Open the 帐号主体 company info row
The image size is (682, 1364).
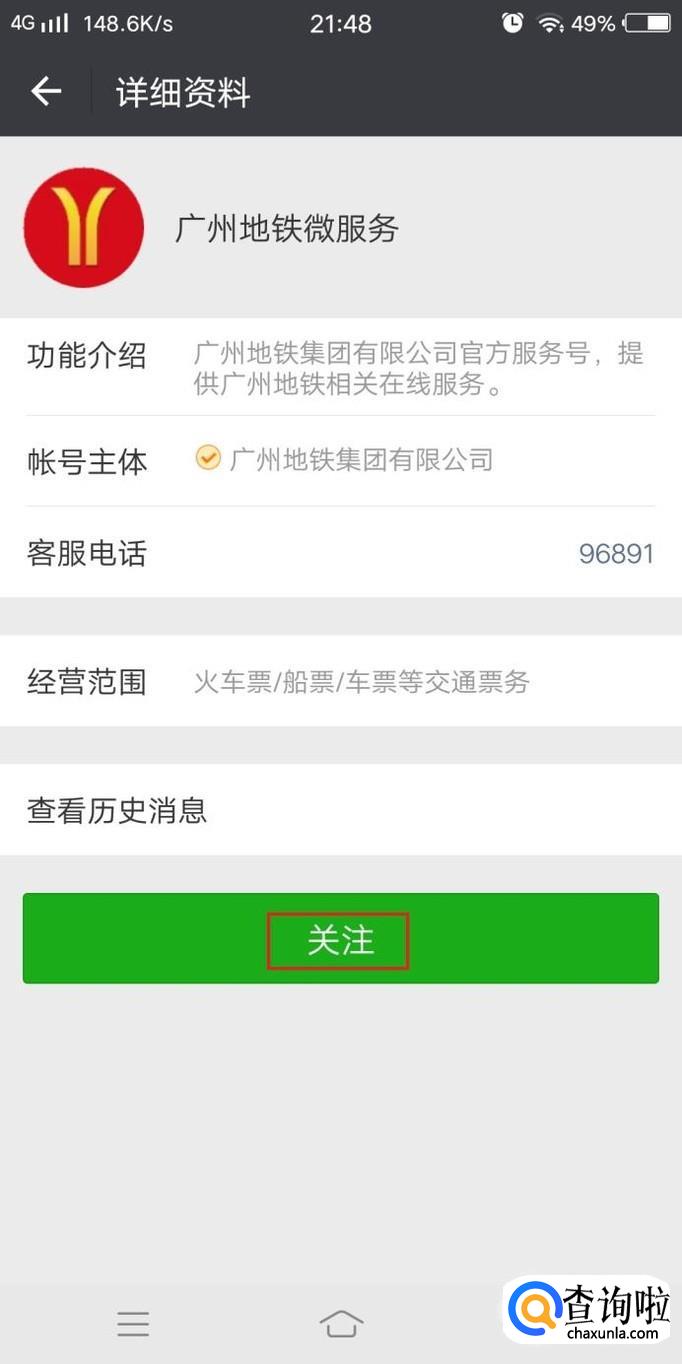(x=340, y=461)
